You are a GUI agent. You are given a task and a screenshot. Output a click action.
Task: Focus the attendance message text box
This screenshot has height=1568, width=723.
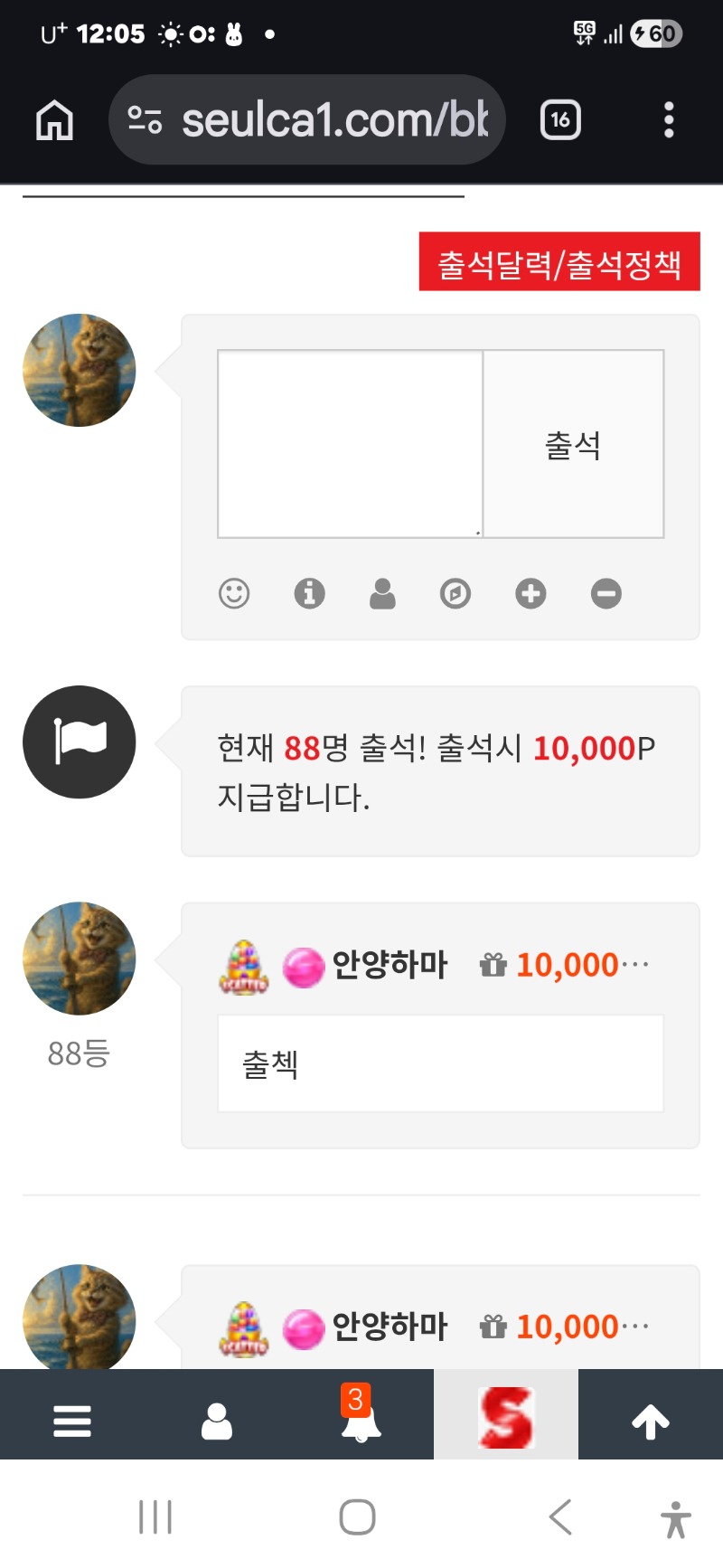click(x=351, y=444)
